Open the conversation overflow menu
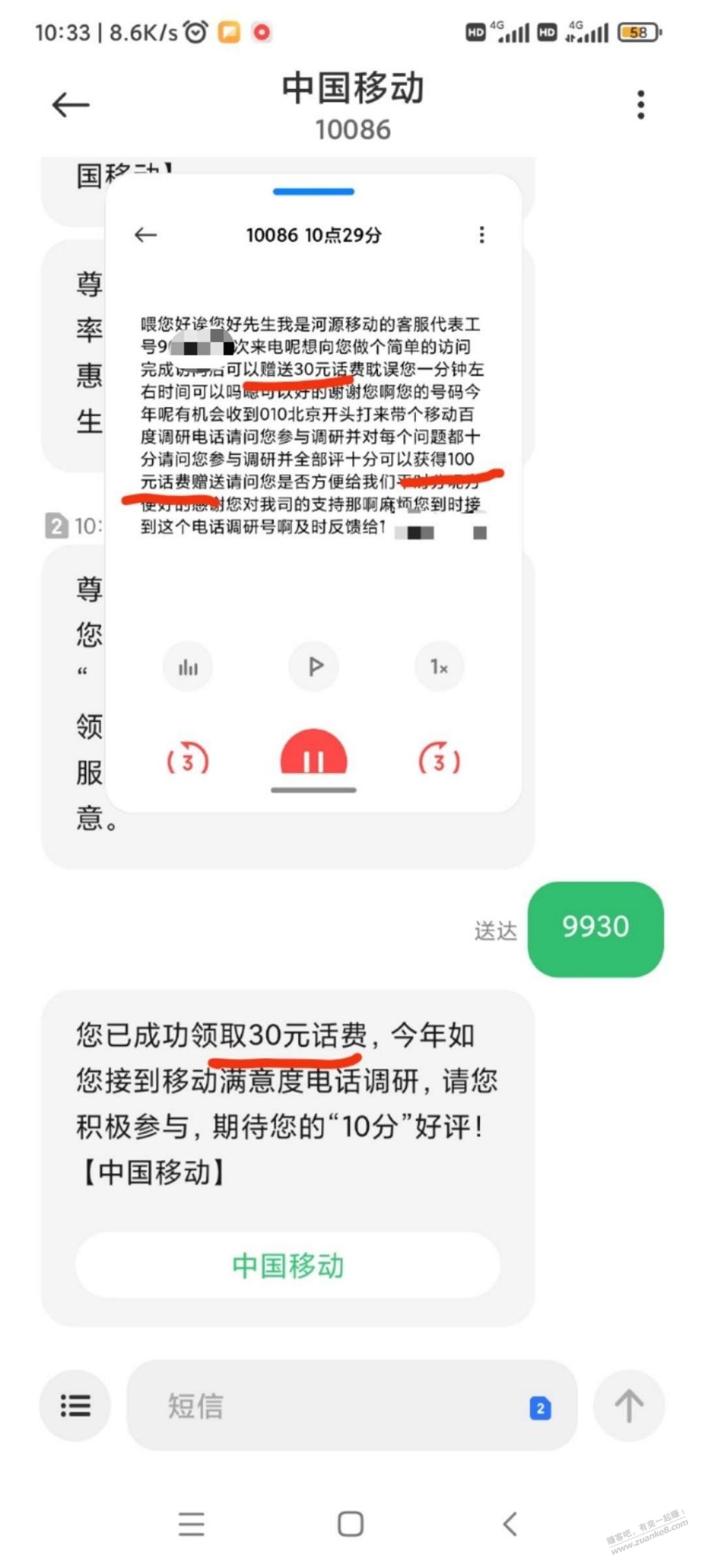705x1568 pixels. pyautogui.click(x=640, y=105)
